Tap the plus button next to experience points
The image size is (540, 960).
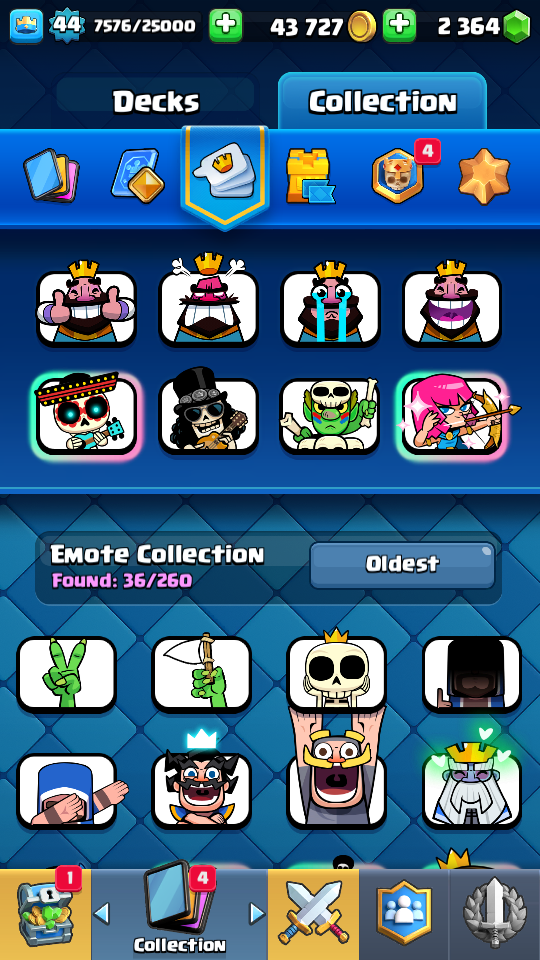pos(225,26)
